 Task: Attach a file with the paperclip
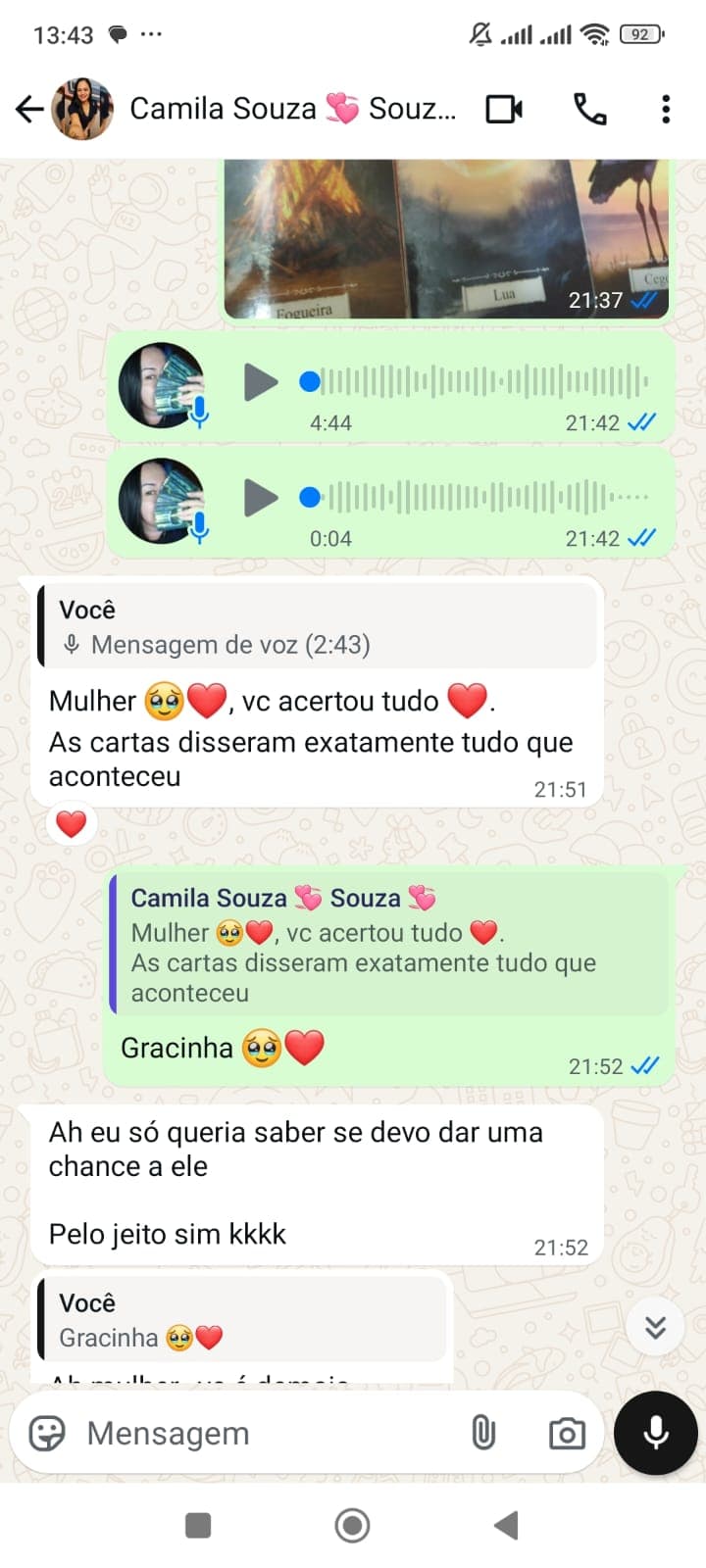pyautogui.click(x=483, y=1433)
